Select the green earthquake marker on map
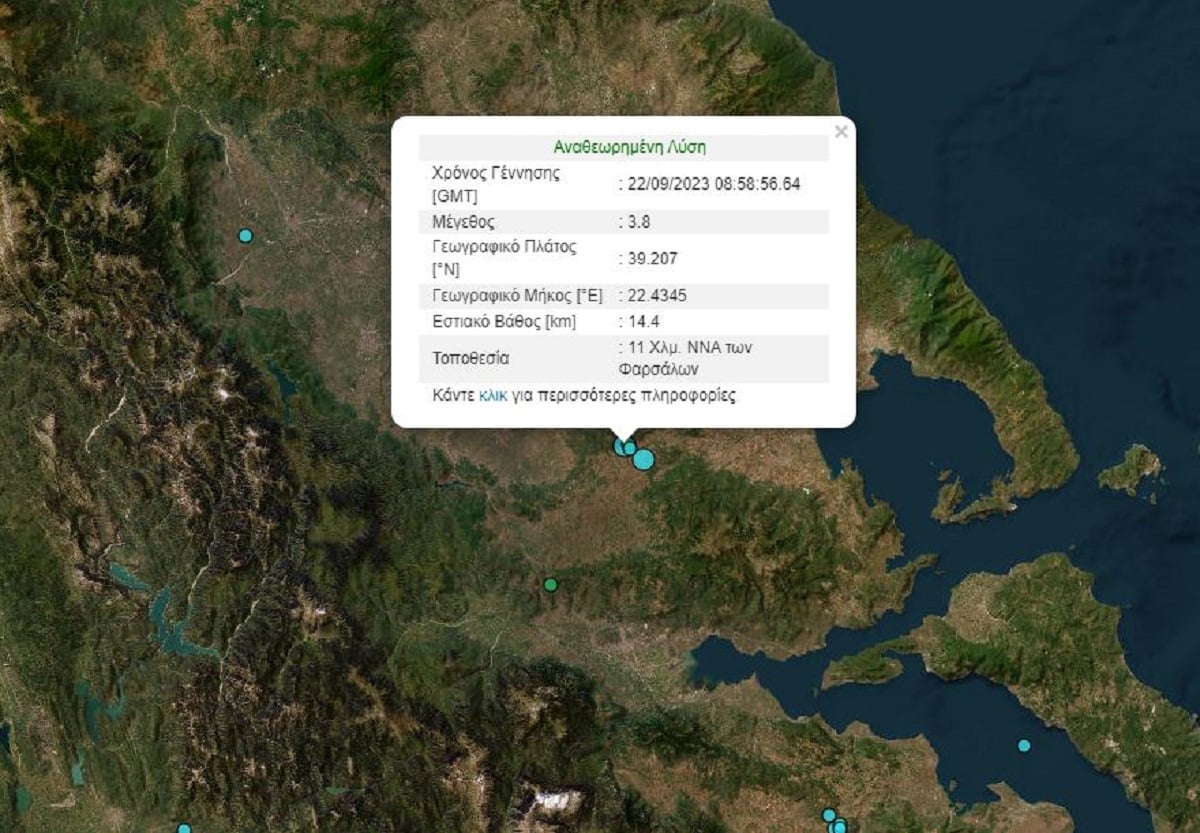Screen dimensions: 1200x833 550,584
